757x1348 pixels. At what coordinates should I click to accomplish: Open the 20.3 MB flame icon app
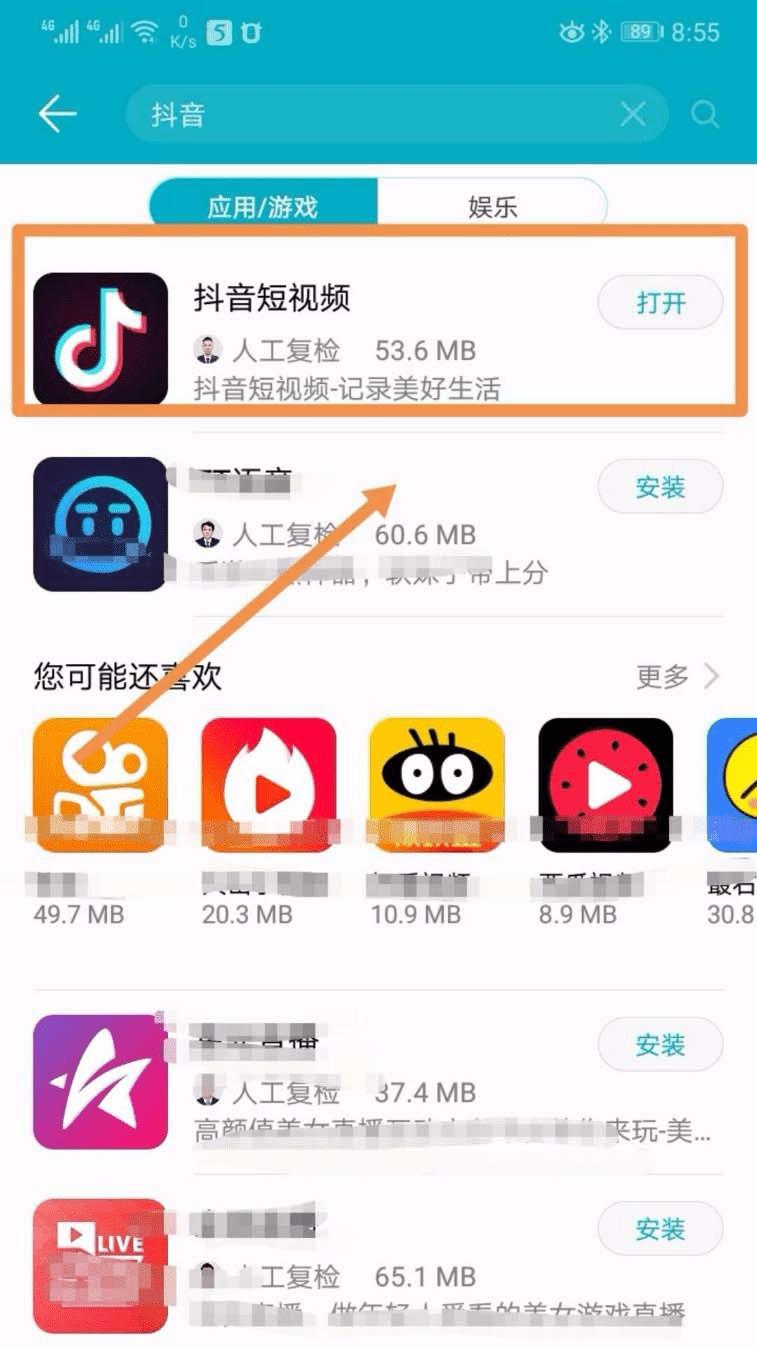(269, 785)
